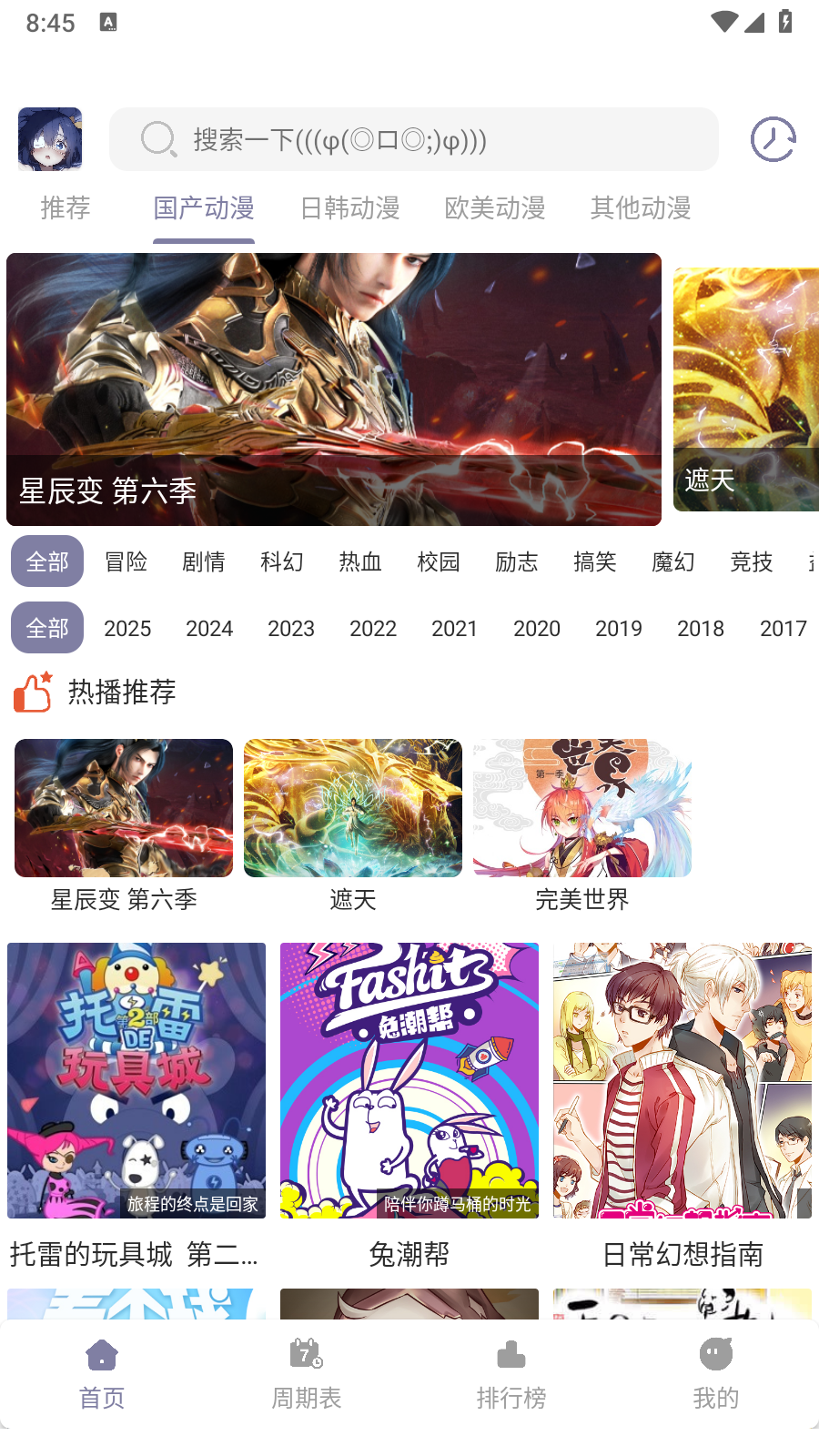Image resolution: width=819 pixels, height=1456 pixels.
Task: Open the watch history clock icon
Action: (x=773, y=139)
